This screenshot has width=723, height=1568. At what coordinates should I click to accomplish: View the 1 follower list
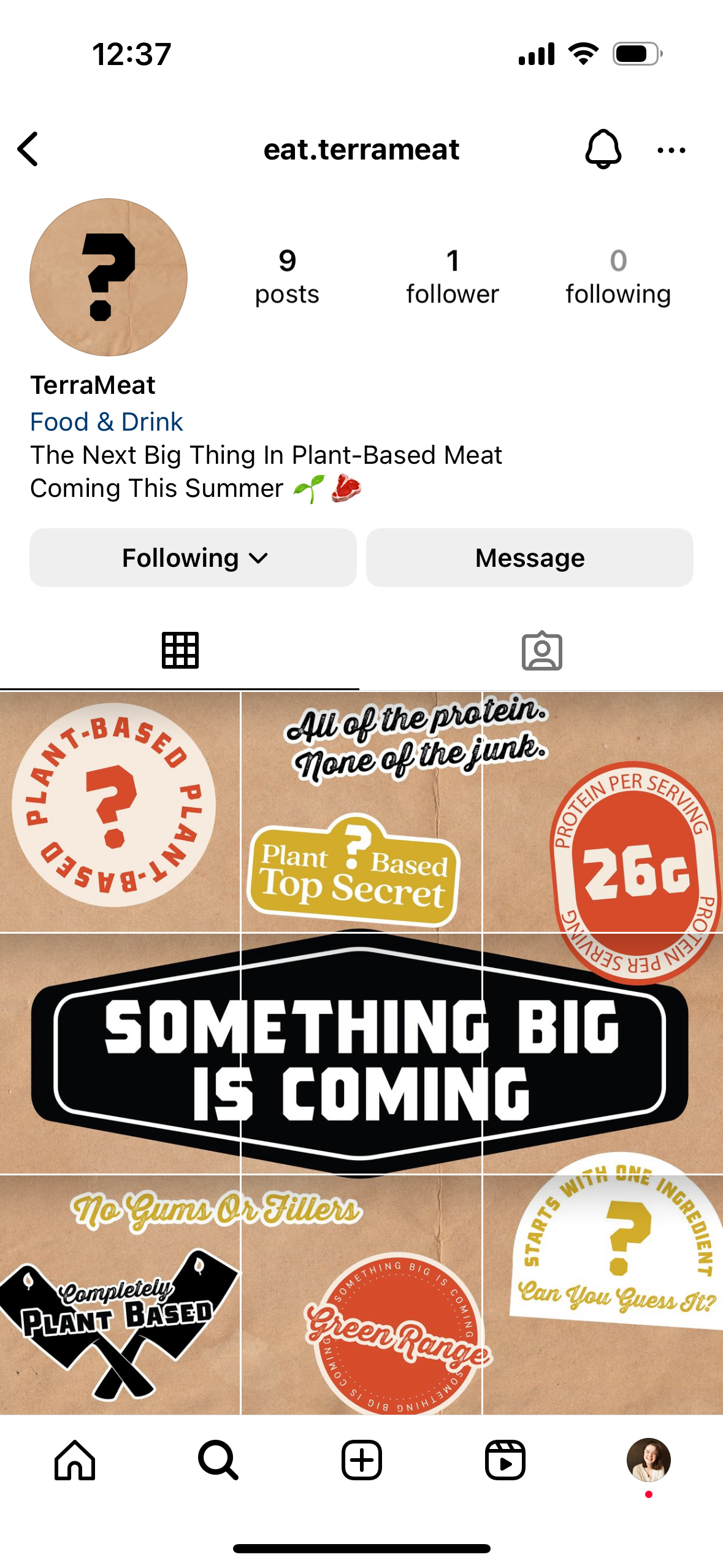[x=453, y=277]
